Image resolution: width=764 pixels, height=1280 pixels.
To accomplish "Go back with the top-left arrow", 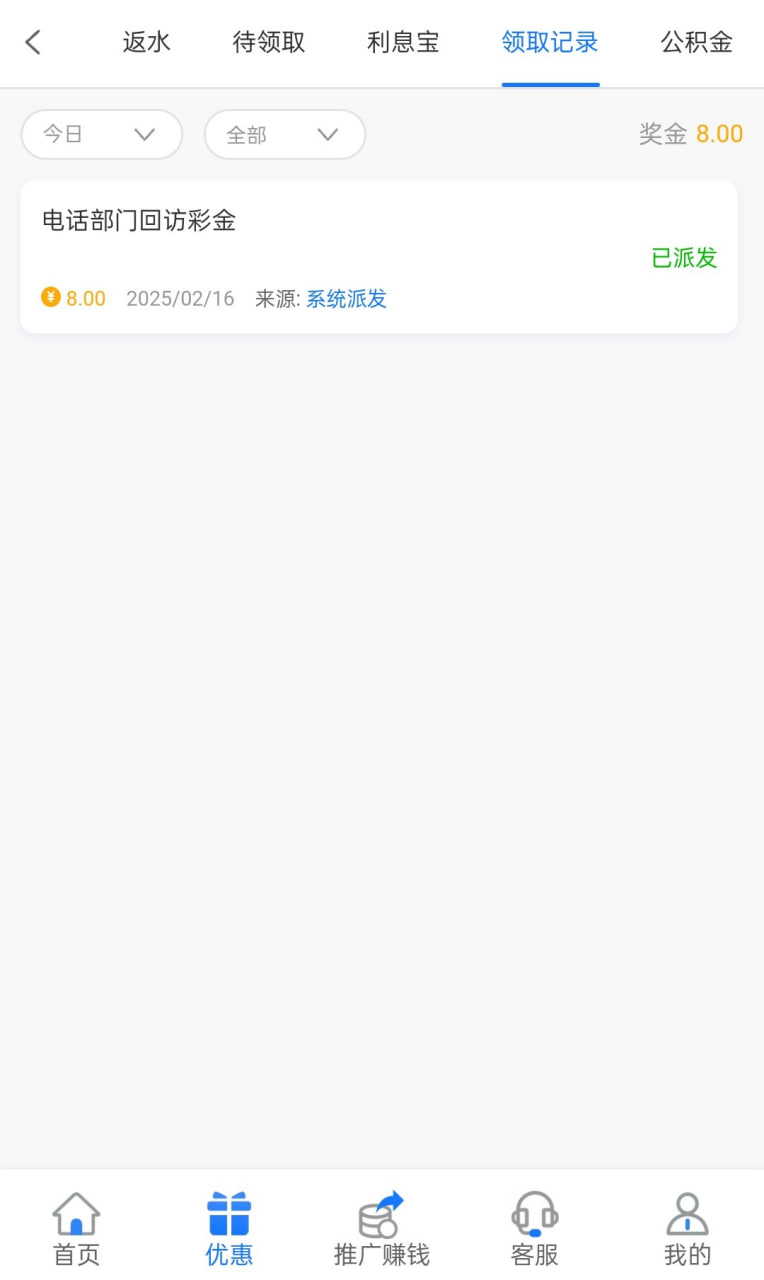I will point(33,42).
